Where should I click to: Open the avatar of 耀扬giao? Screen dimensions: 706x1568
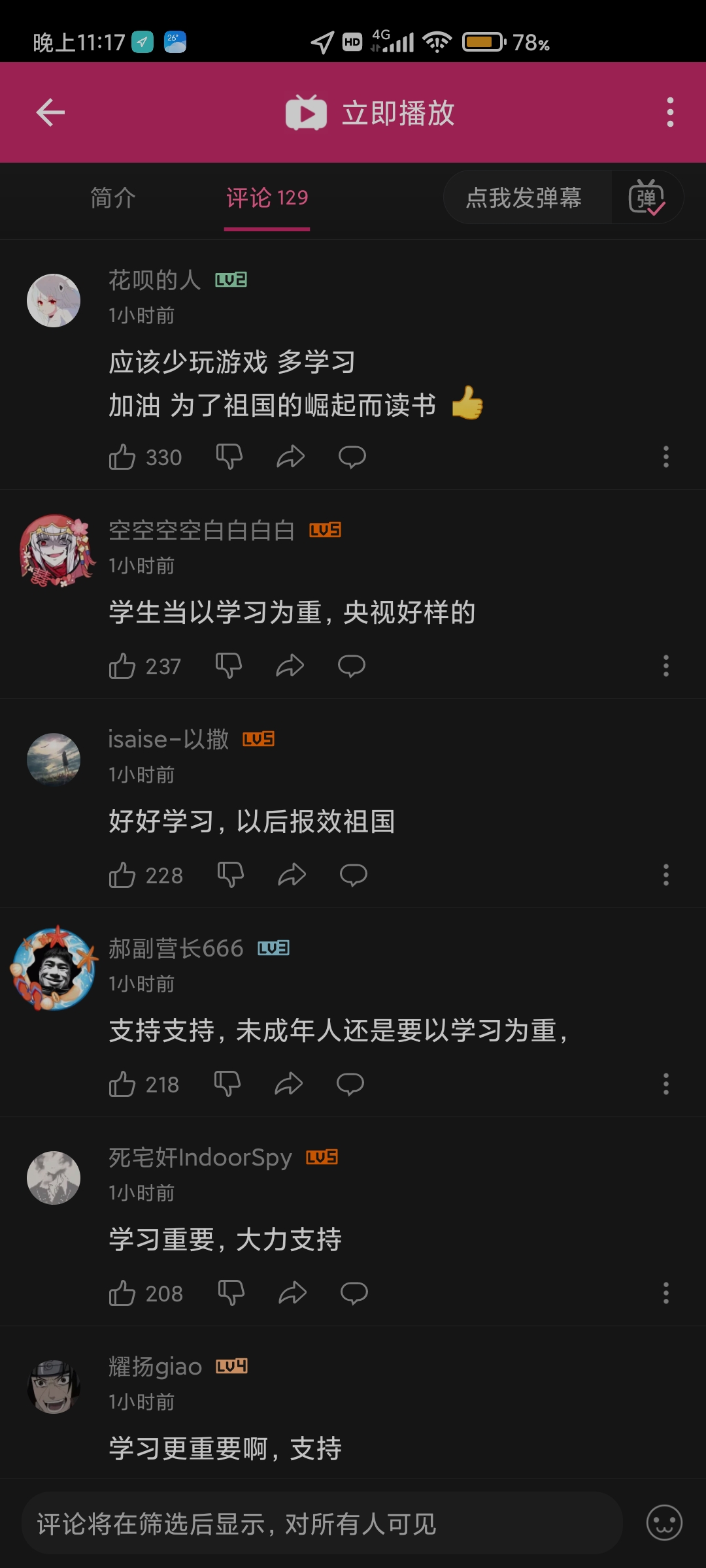point(54,1386)
